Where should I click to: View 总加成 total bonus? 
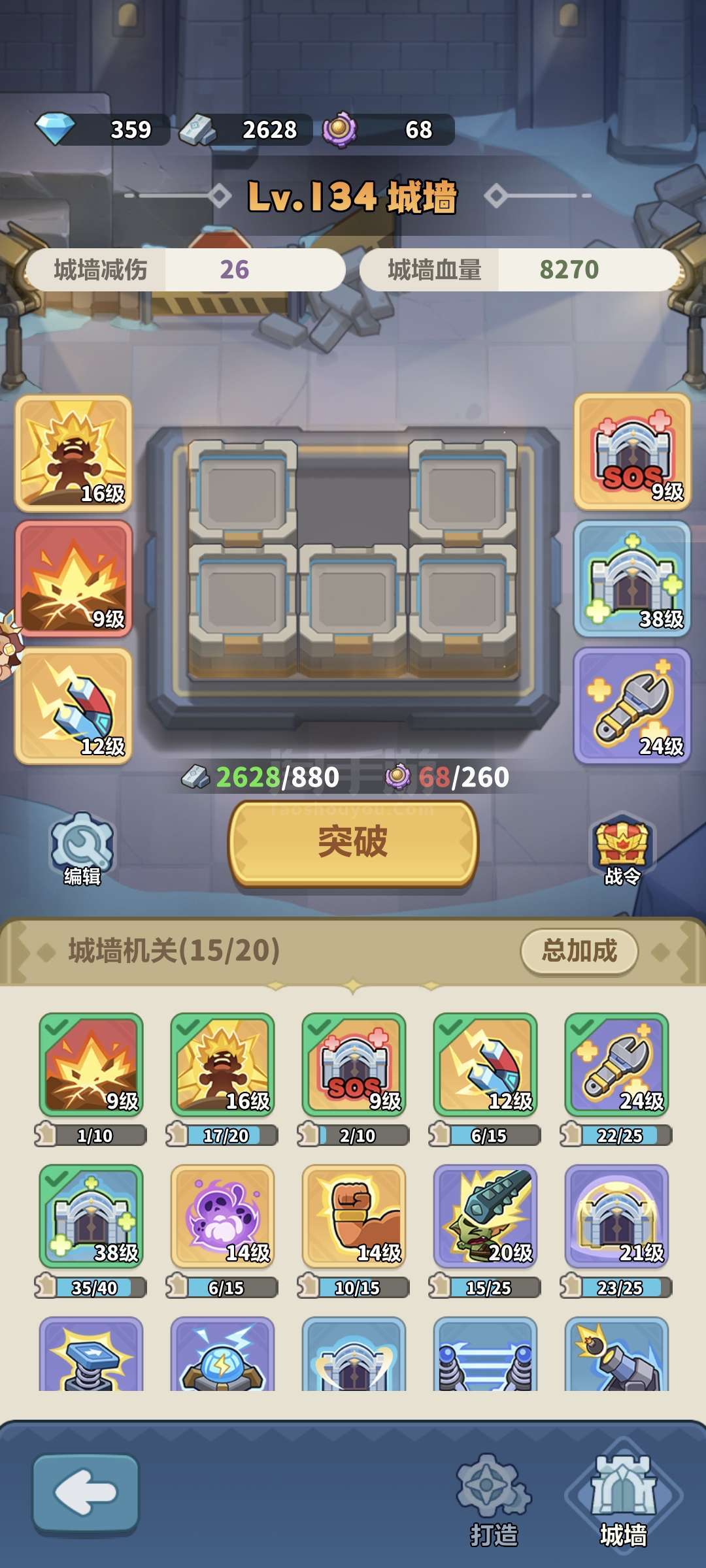click(x=579, y=951)
